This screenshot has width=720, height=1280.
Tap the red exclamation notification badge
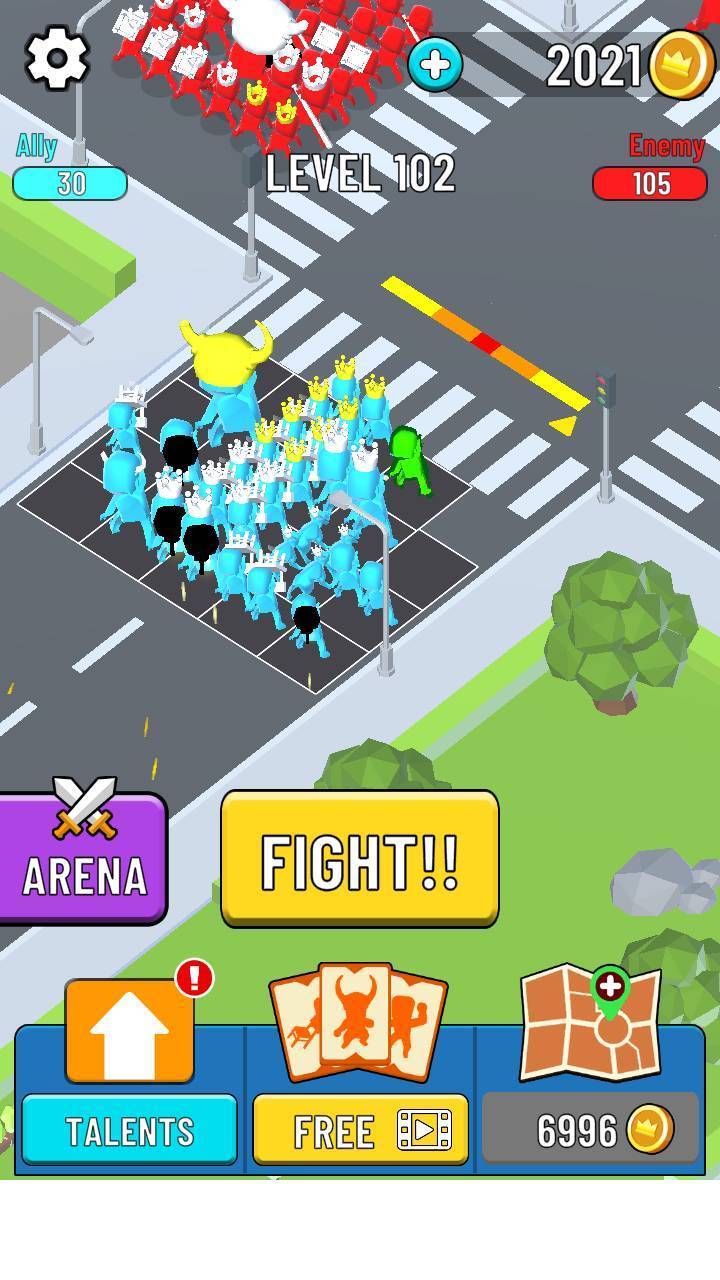pos(193,975)
